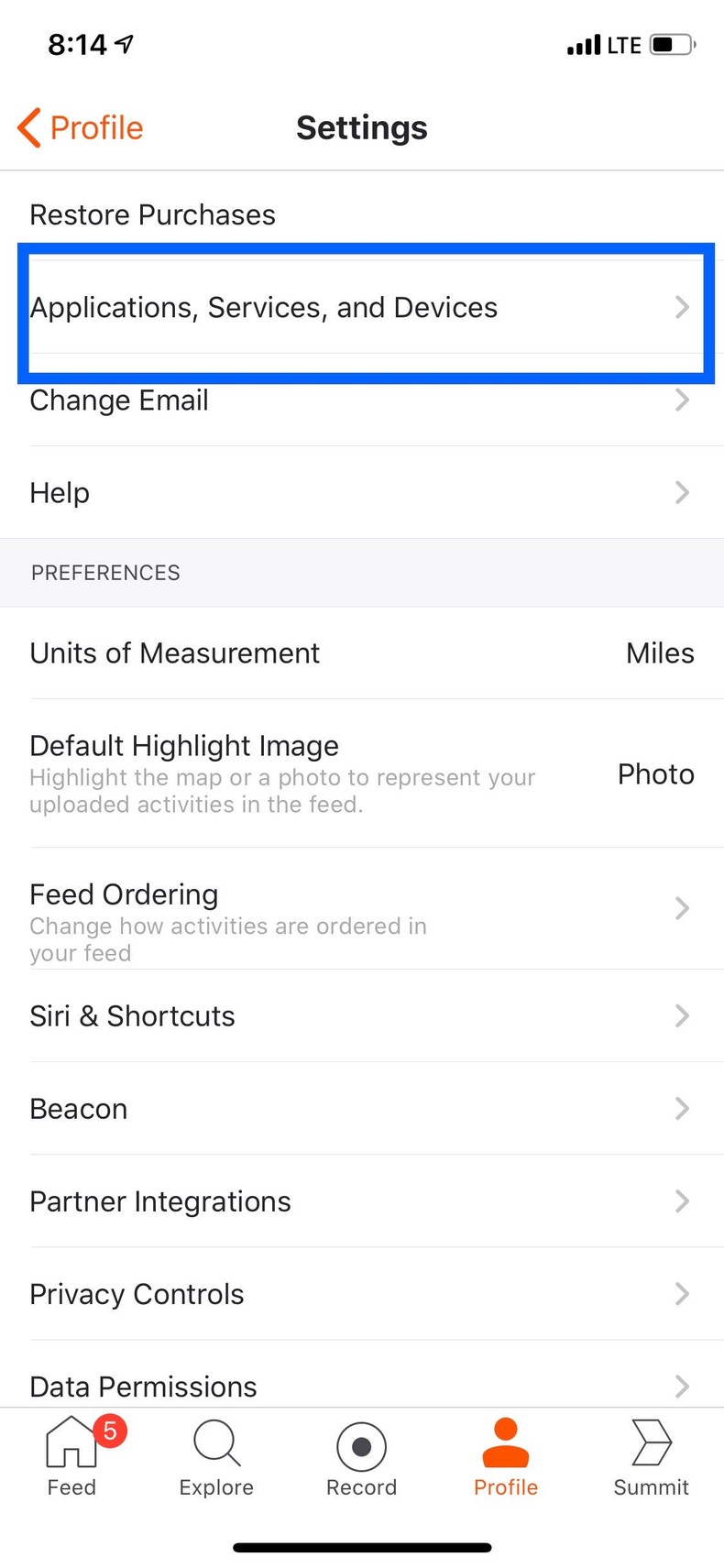
Task: Open Privacy Controls
Action: 362,1294
